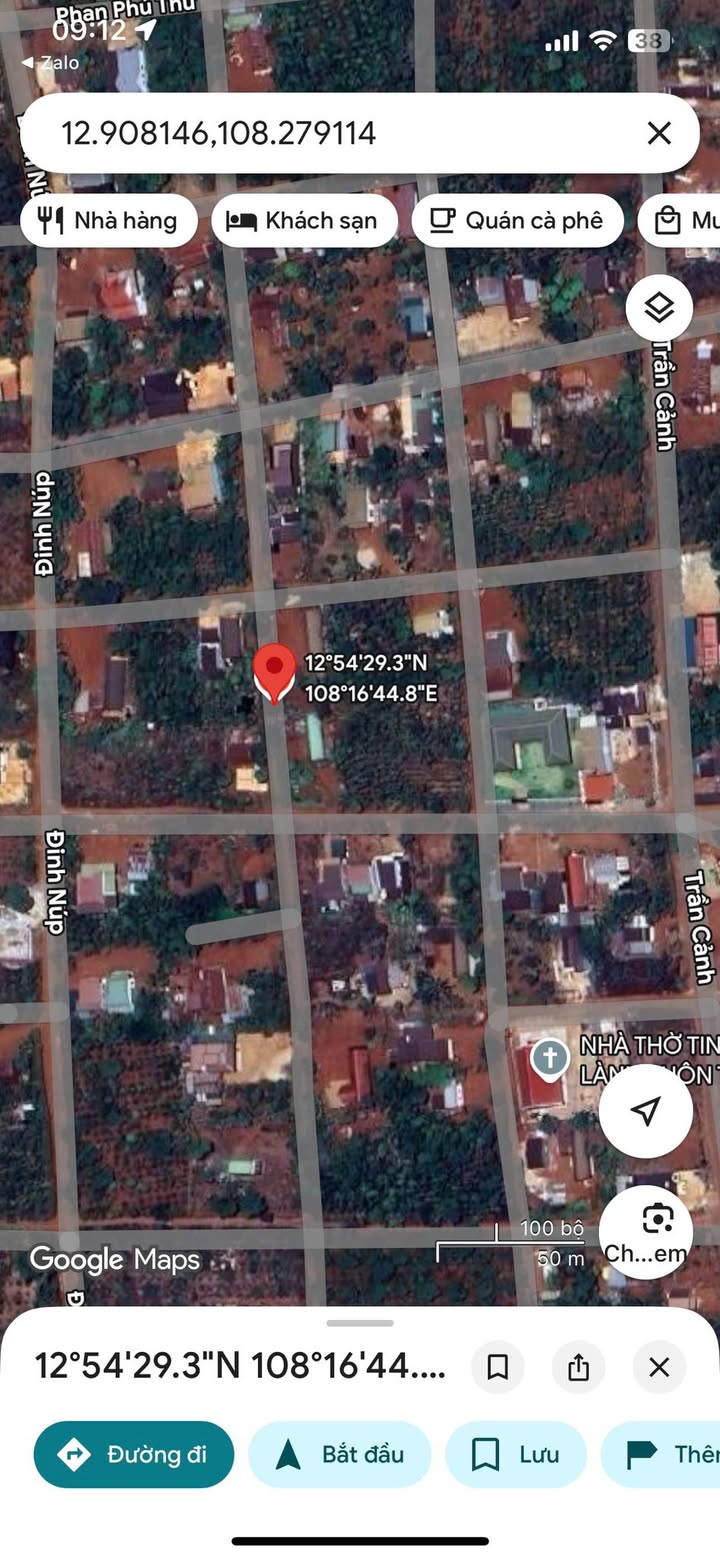Save the place with Lưu
Screen dimensions: 720x1559
516,1454
